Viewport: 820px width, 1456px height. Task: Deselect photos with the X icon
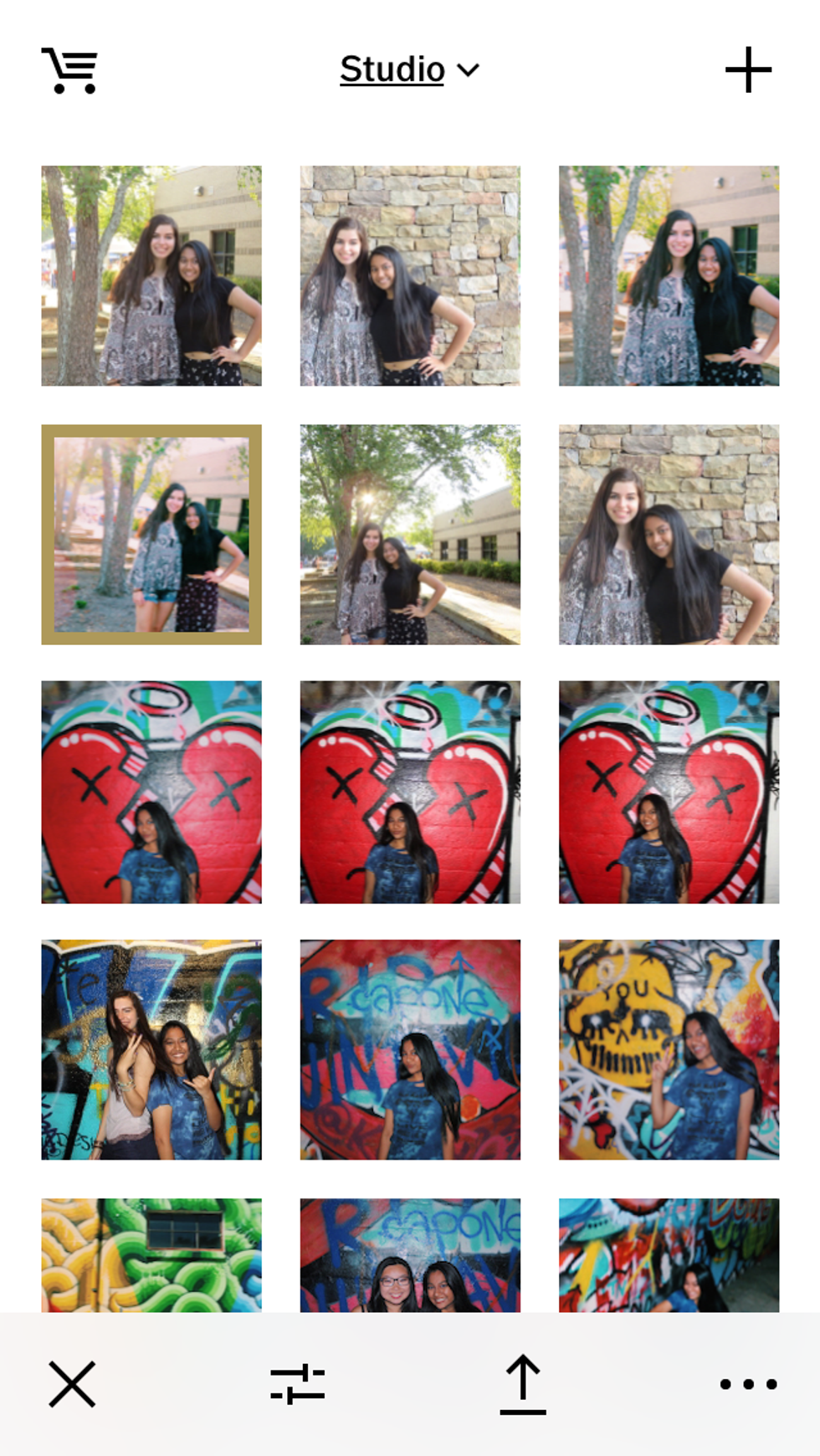(x=72, y=1384)
